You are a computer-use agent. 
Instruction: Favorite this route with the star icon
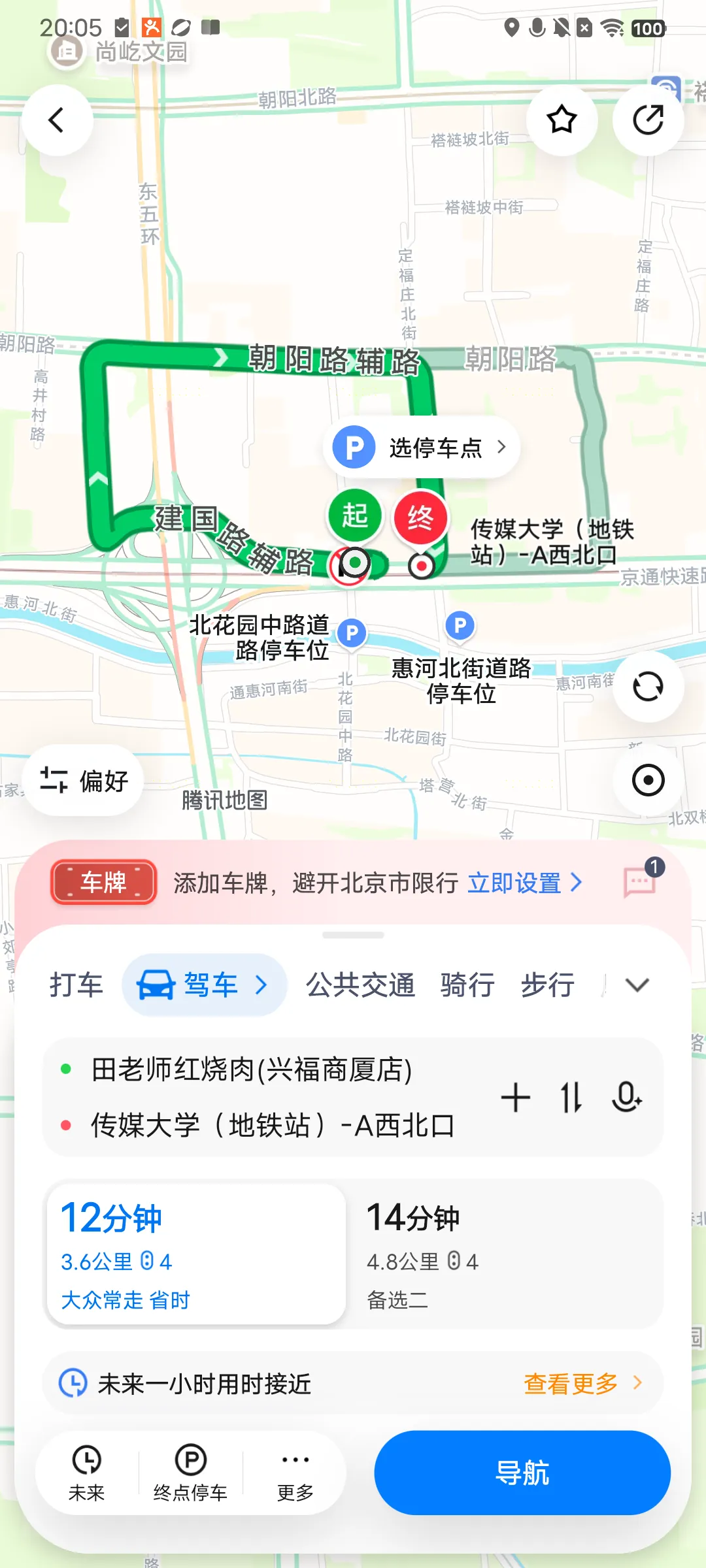click(562, 120)
